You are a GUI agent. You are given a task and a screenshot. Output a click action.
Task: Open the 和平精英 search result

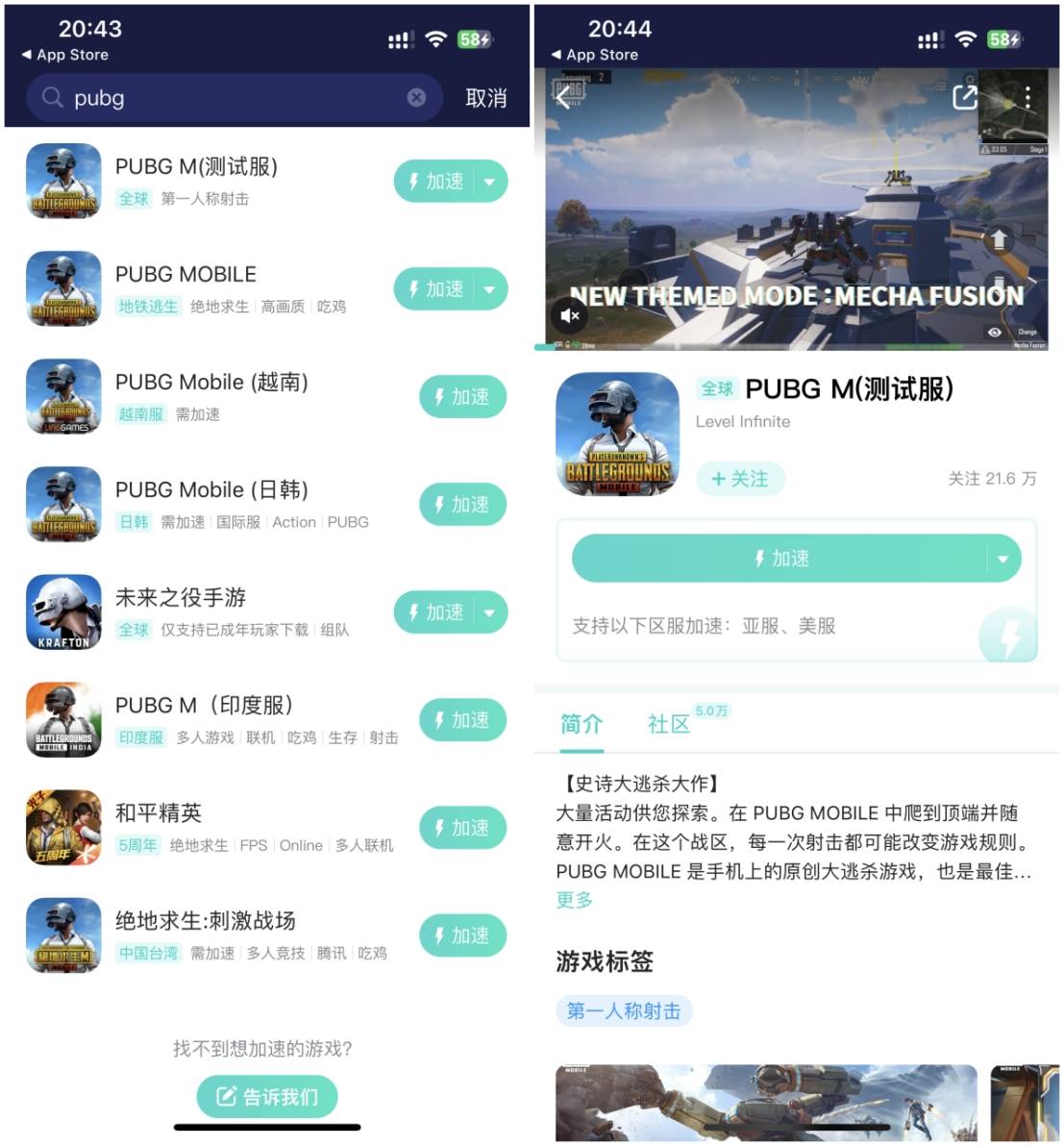click(159, 813)
